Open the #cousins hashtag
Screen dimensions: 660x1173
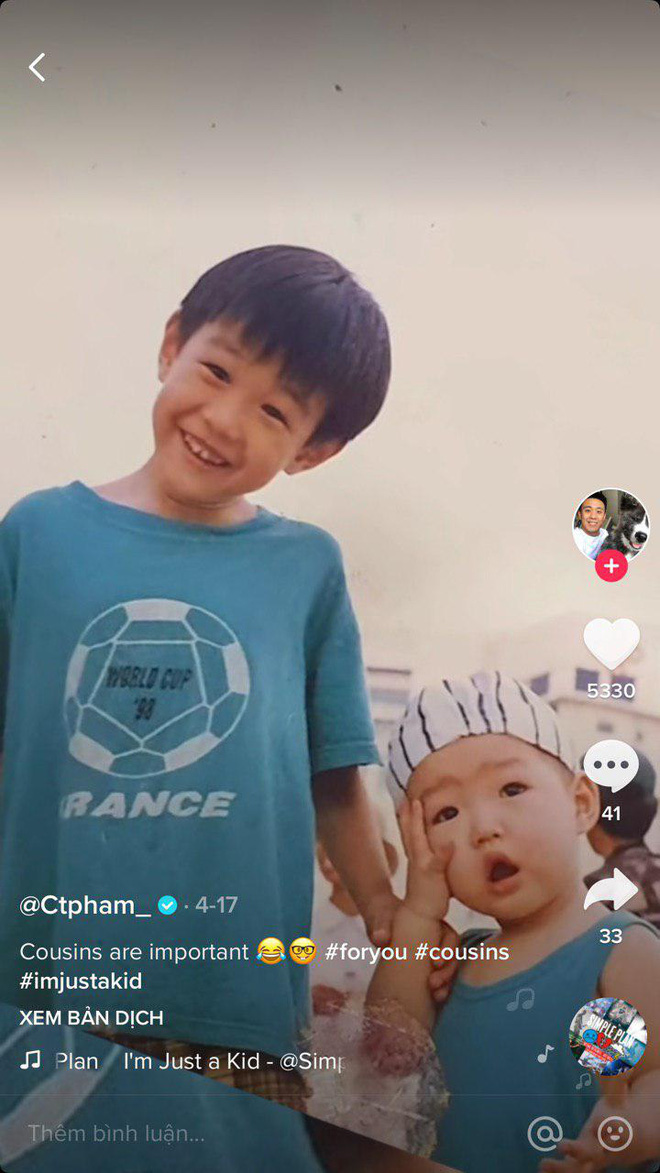(x=462, y=951)
